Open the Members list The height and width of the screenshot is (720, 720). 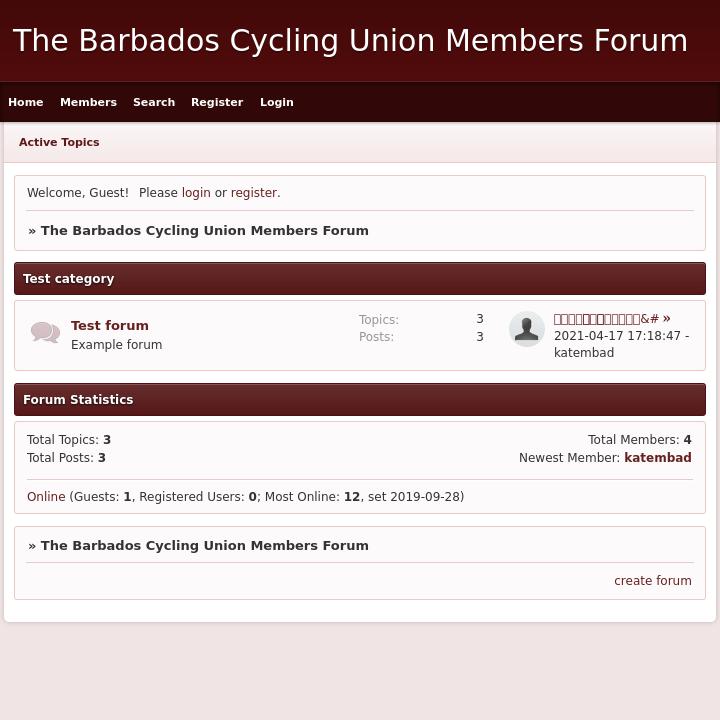coord(88,102)
